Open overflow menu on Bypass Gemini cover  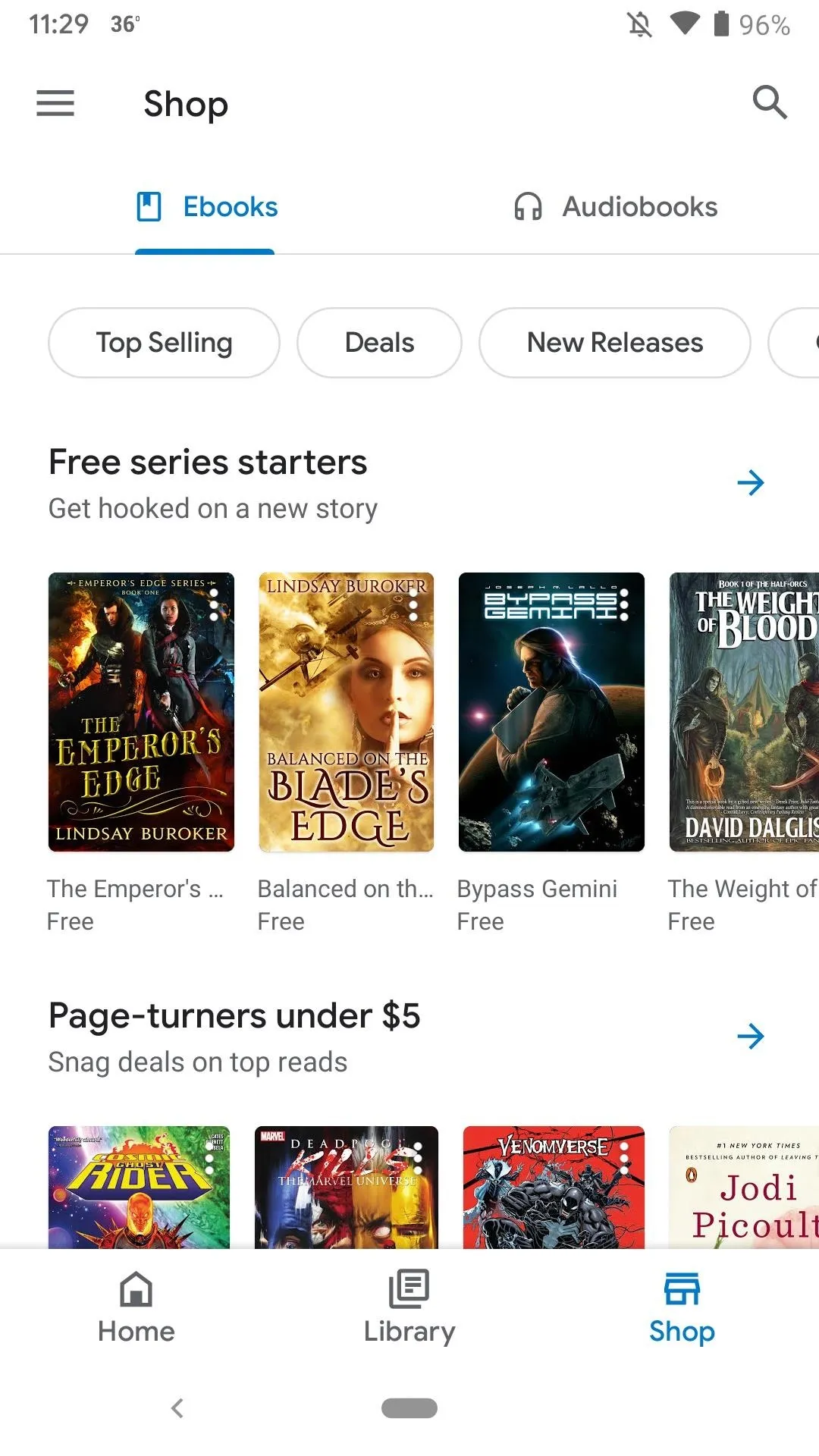tap(623, 604)
